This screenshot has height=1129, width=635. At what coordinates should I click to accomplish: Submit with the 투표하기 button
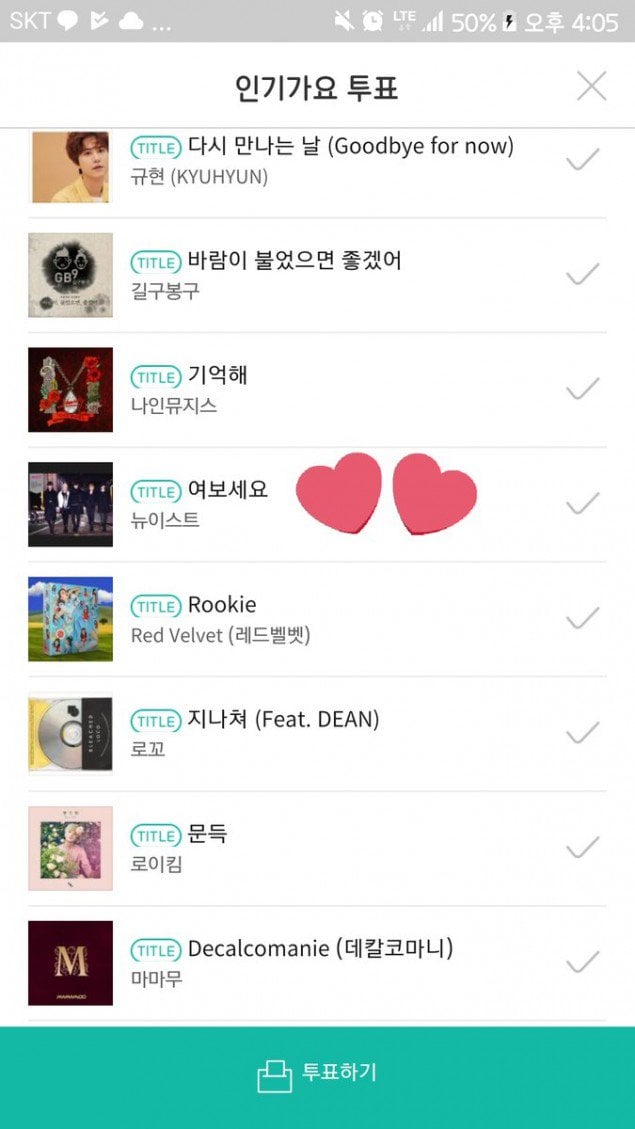click(317, 1074)
